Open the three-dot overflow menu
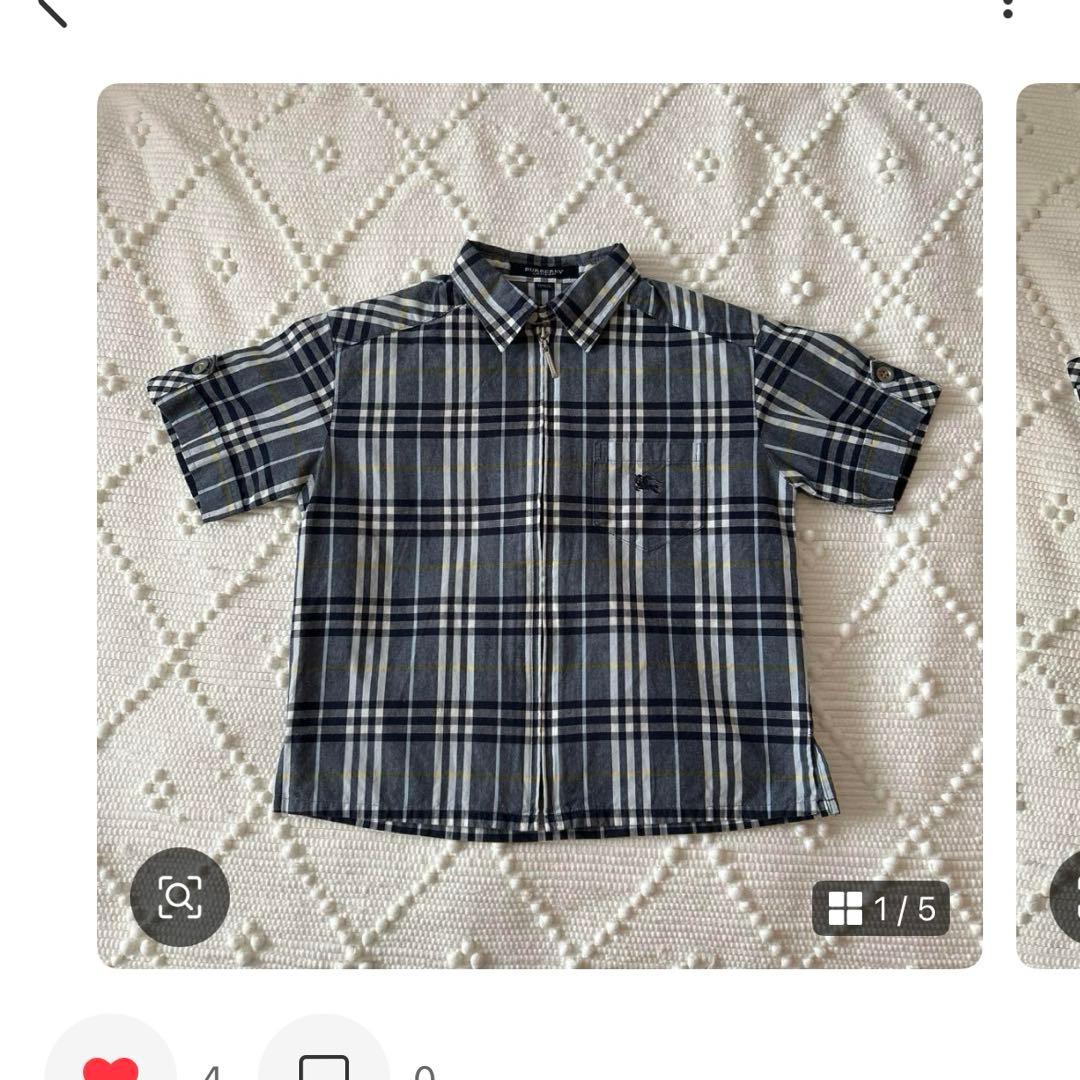This screenshot has width=1080, height=1080. pyautogui.click(x=1008, y=8)
